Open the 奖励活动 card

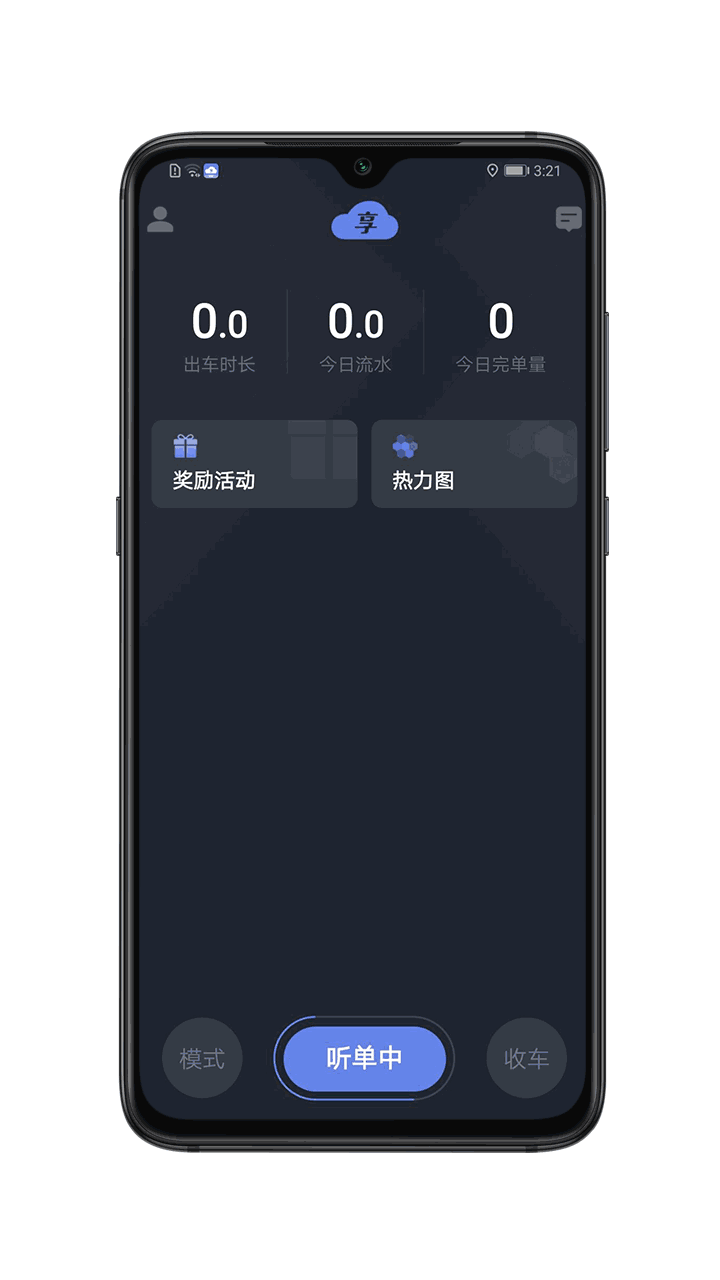click(254, 464)
